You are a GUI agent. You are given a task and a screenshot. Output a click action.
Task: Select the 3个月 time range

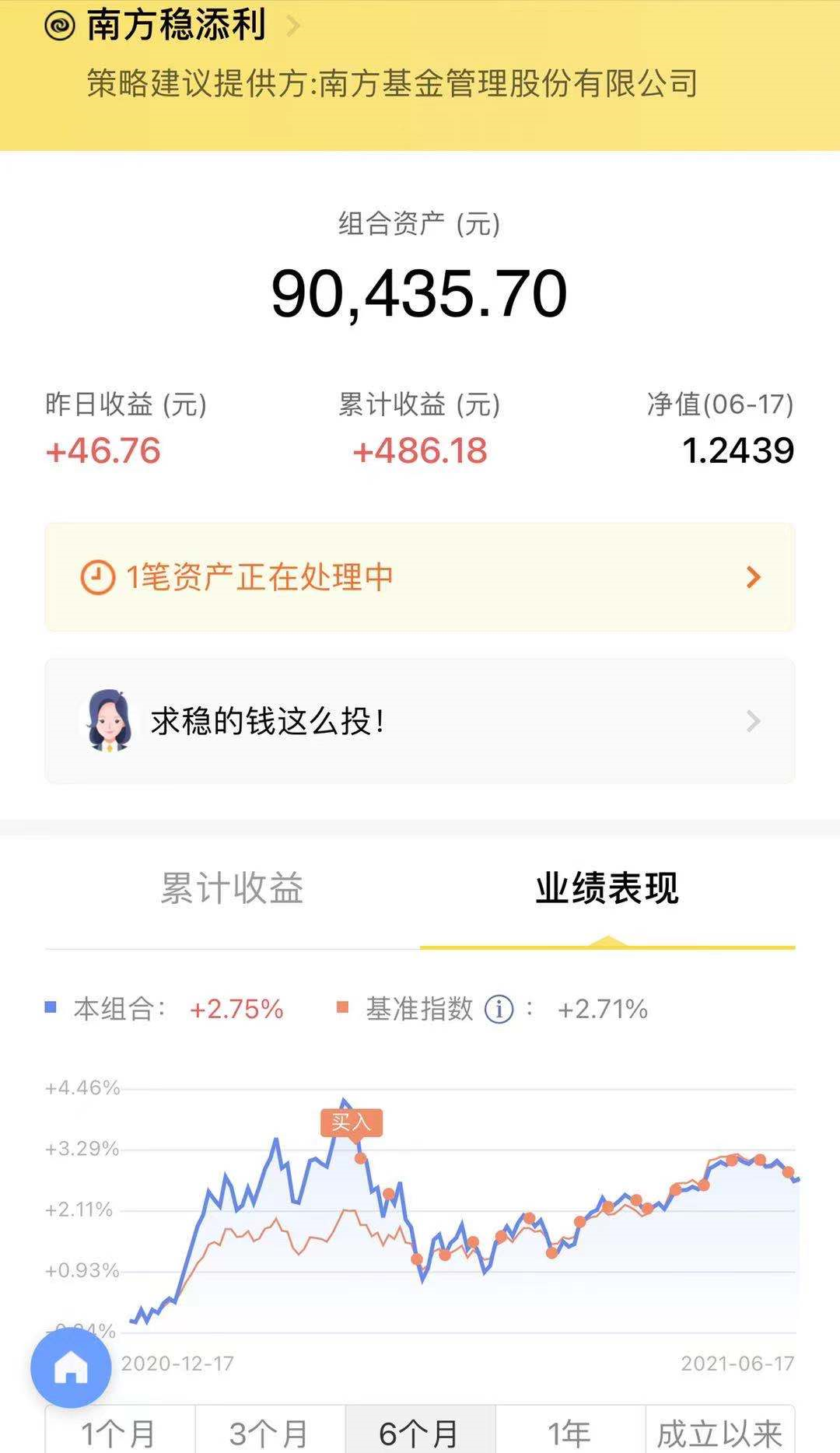269,1431
